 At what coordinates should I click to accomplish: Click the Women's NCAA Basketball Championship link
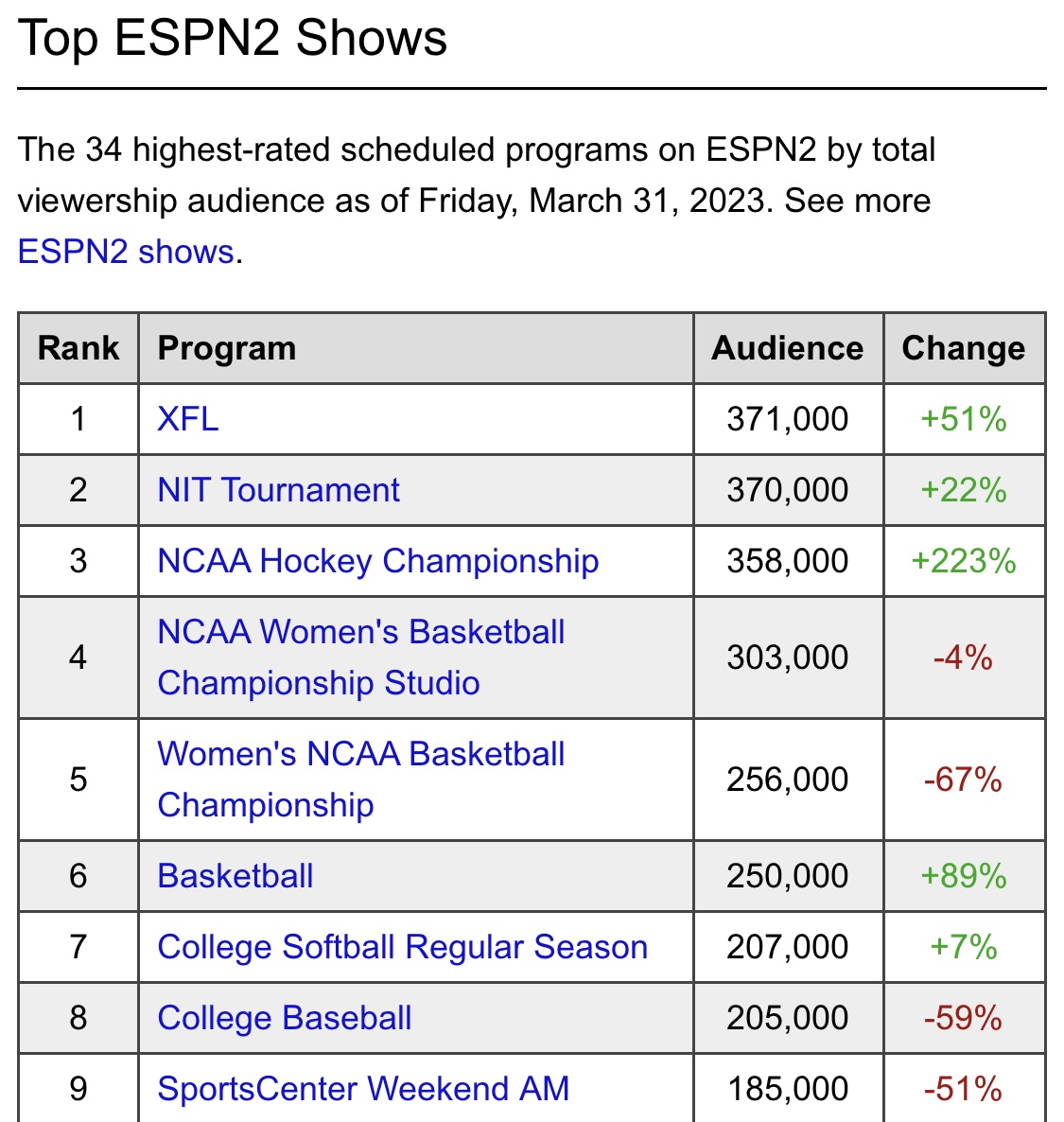pos(361,780)
